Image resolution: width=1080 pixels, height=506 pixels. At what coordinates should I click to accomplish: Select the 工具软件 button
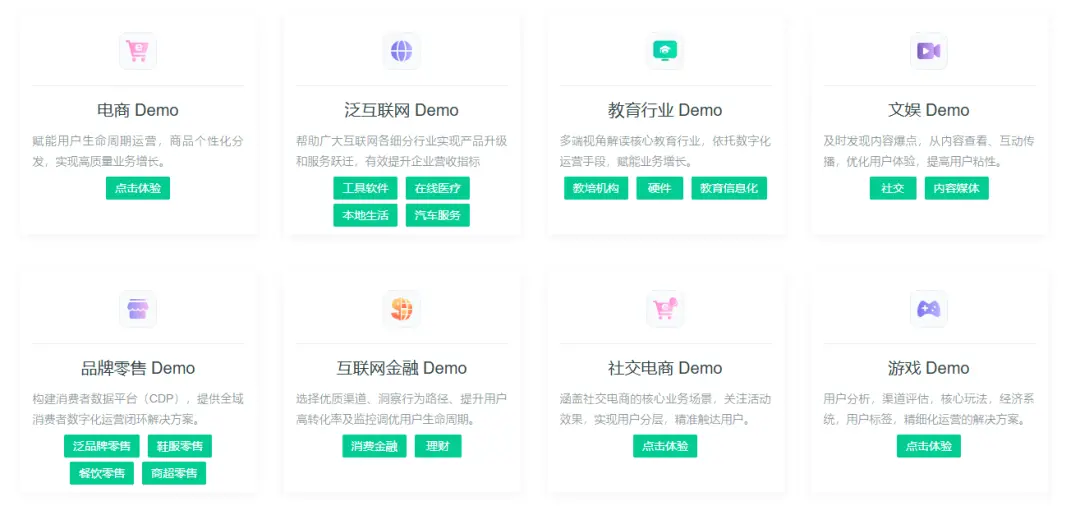click(365, 188)
